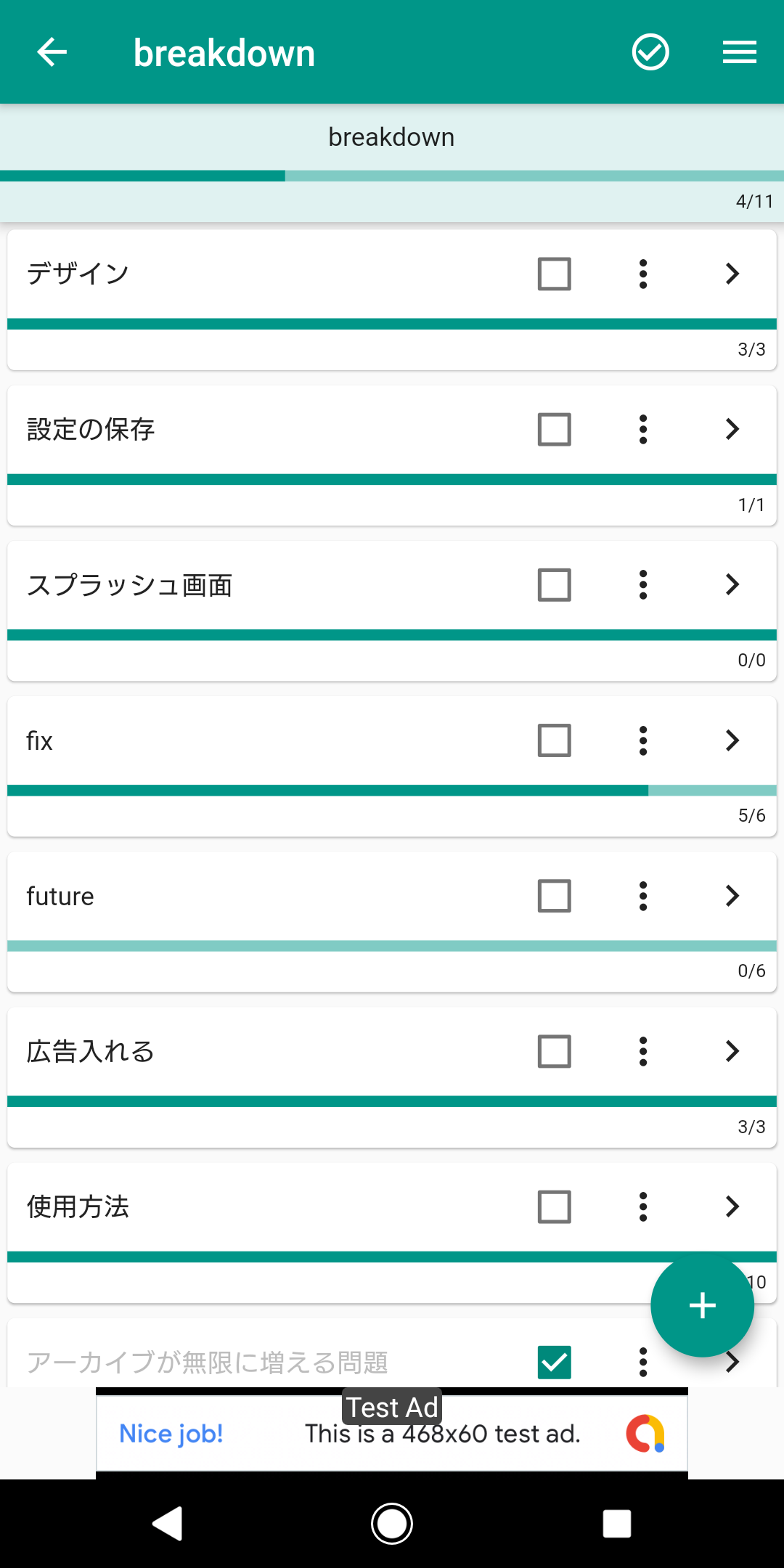Check the checkbox for スプラッシュ画面
The image size is (784, 1568).
pyautogui.click(x=553, y=584)
